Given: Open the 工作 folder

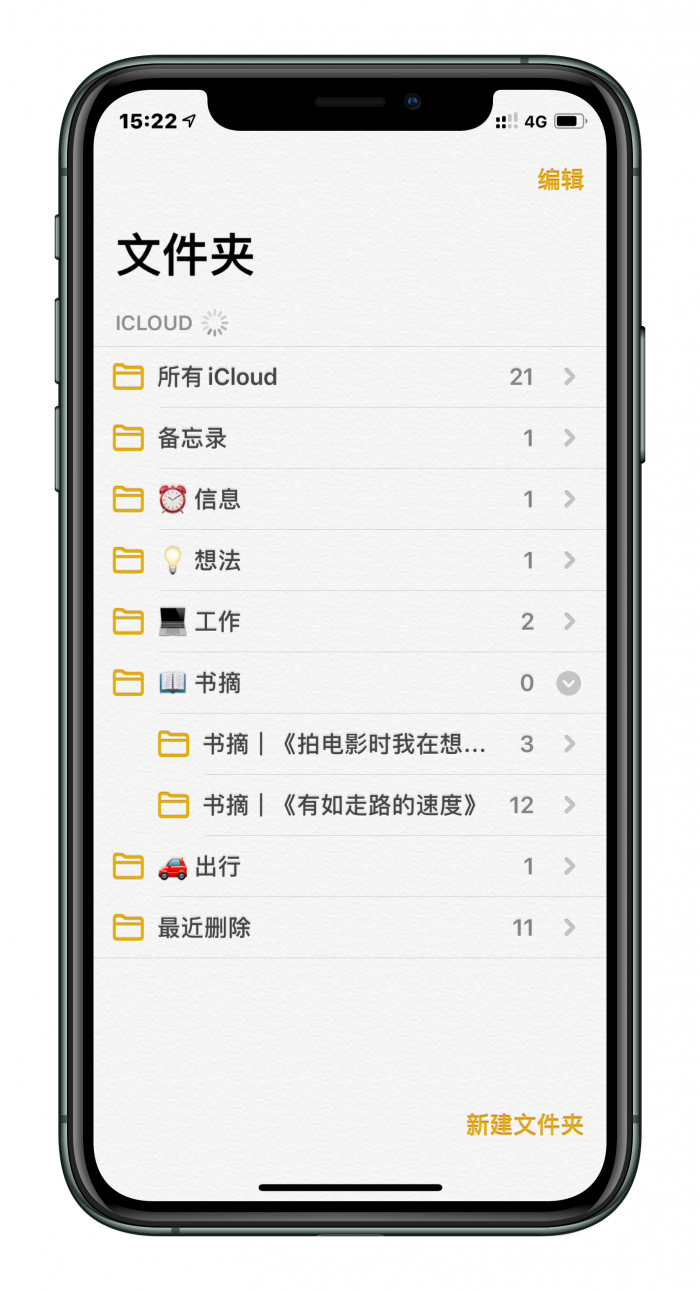Looking at the screenshot, I should 217,621.
